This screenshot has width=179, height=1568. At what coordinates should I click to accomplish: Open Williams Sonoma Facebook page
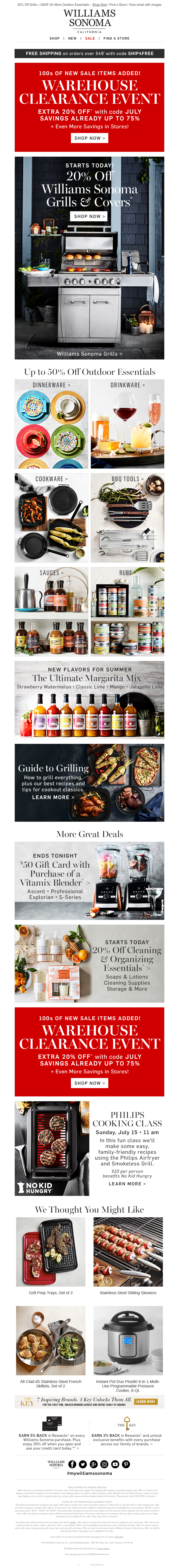(72, 1464)
